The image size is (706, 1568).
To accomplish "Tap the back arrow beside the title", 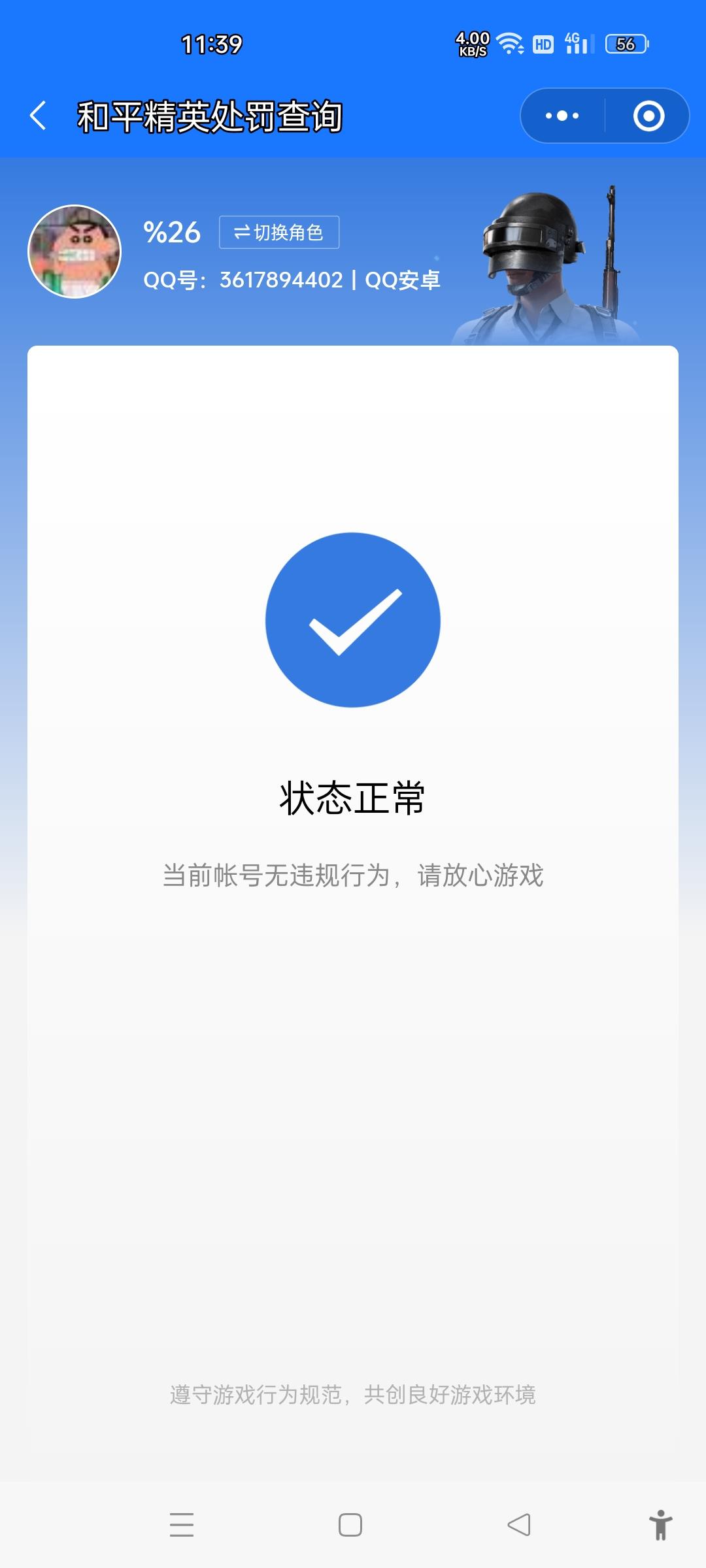I will (x=38, y=115).
